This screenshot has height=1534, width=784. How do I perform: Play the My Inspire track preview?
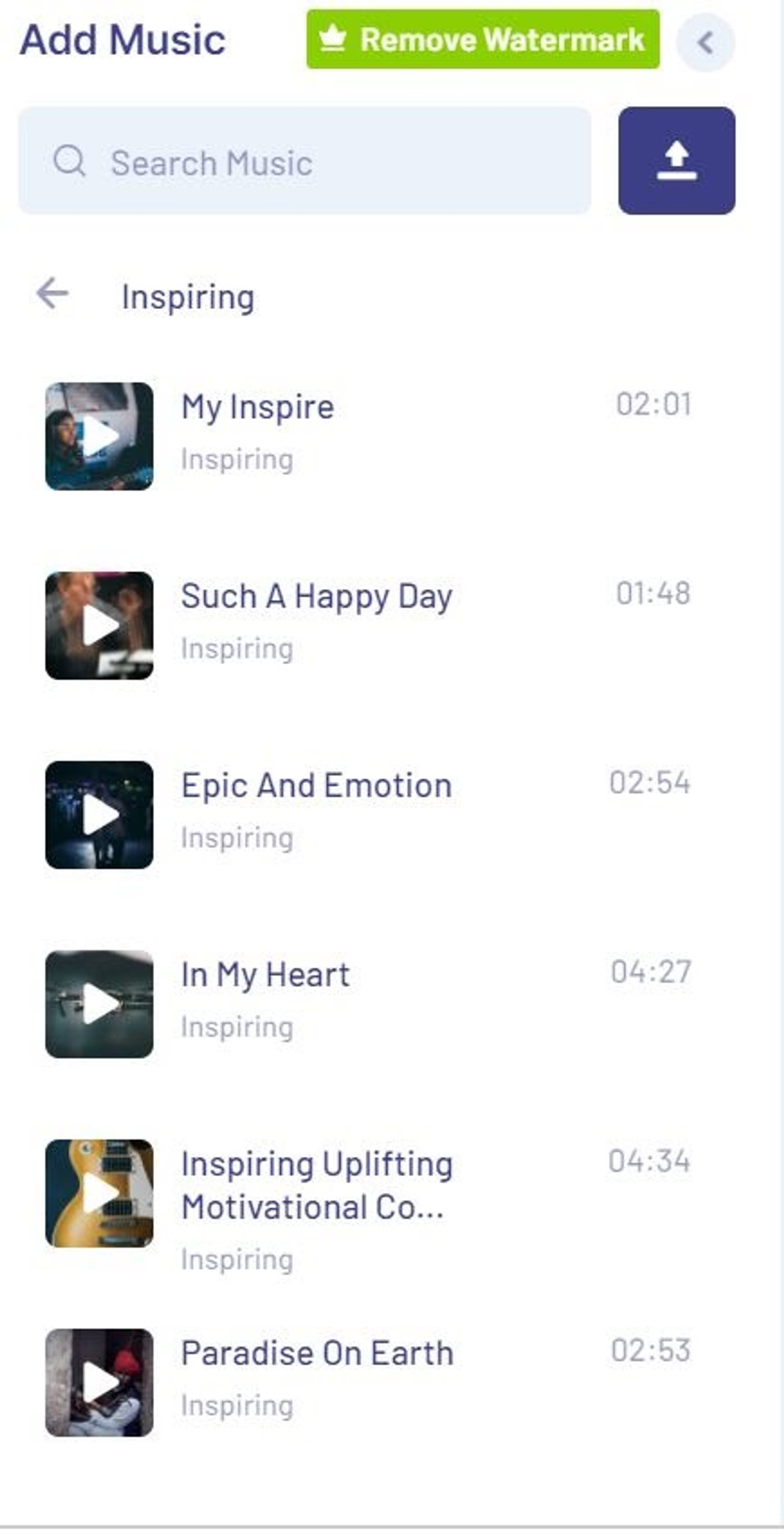point(100,435)
